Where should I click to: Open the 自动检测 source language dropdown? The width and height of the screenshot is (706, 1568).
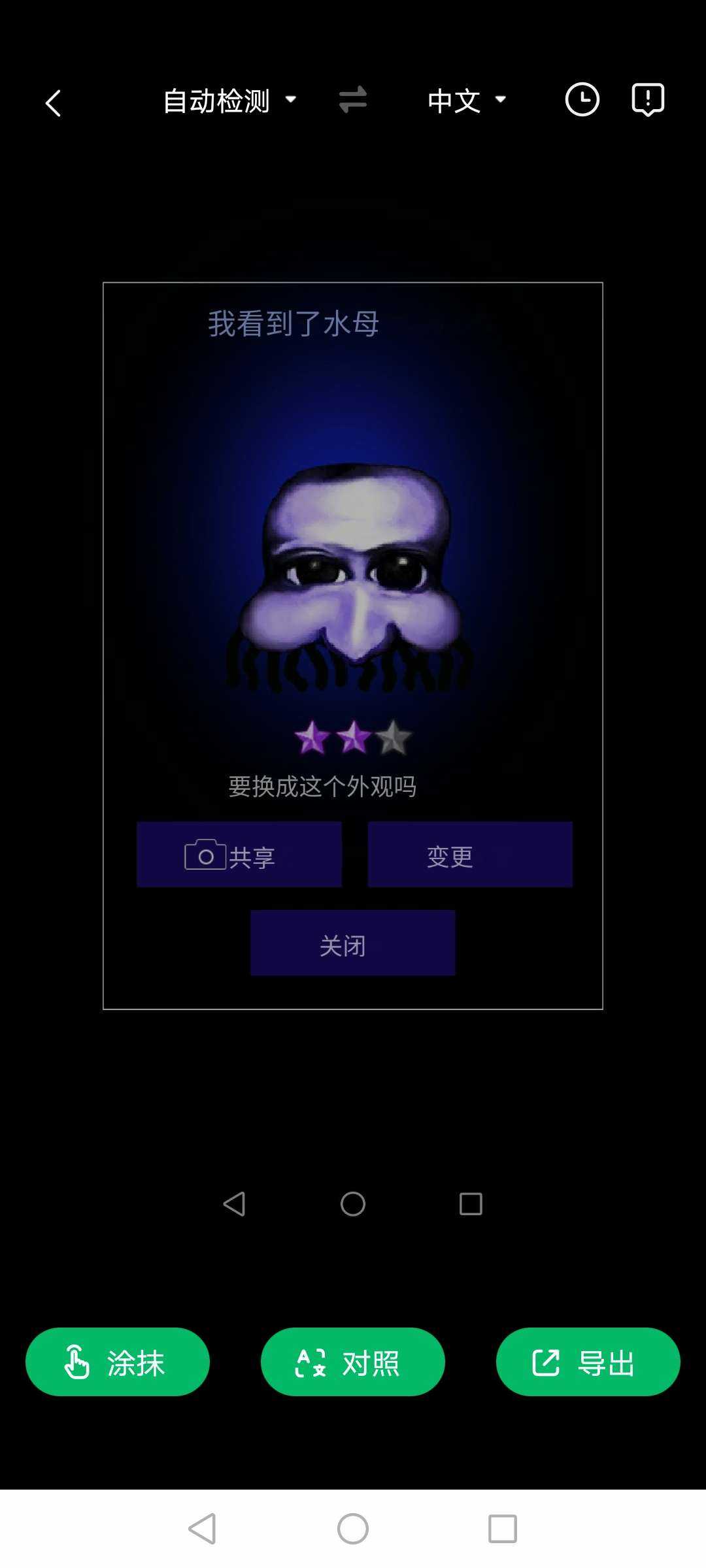tap(229, 101)
